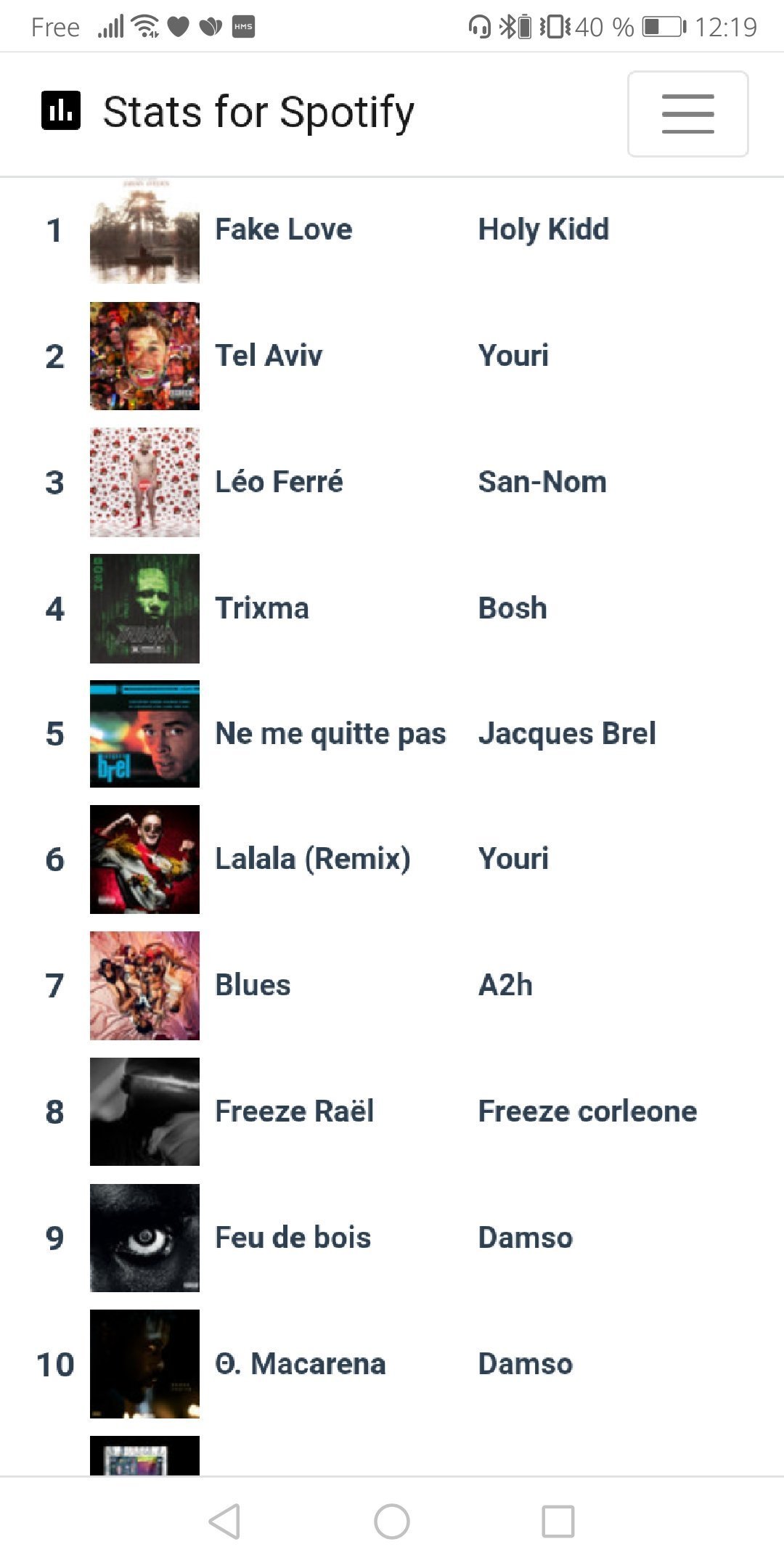Open Ne me quitte pas by Jacques Brel
Image resolution: width=784 pixels, height=1568 pixels.
pos(392,734)
